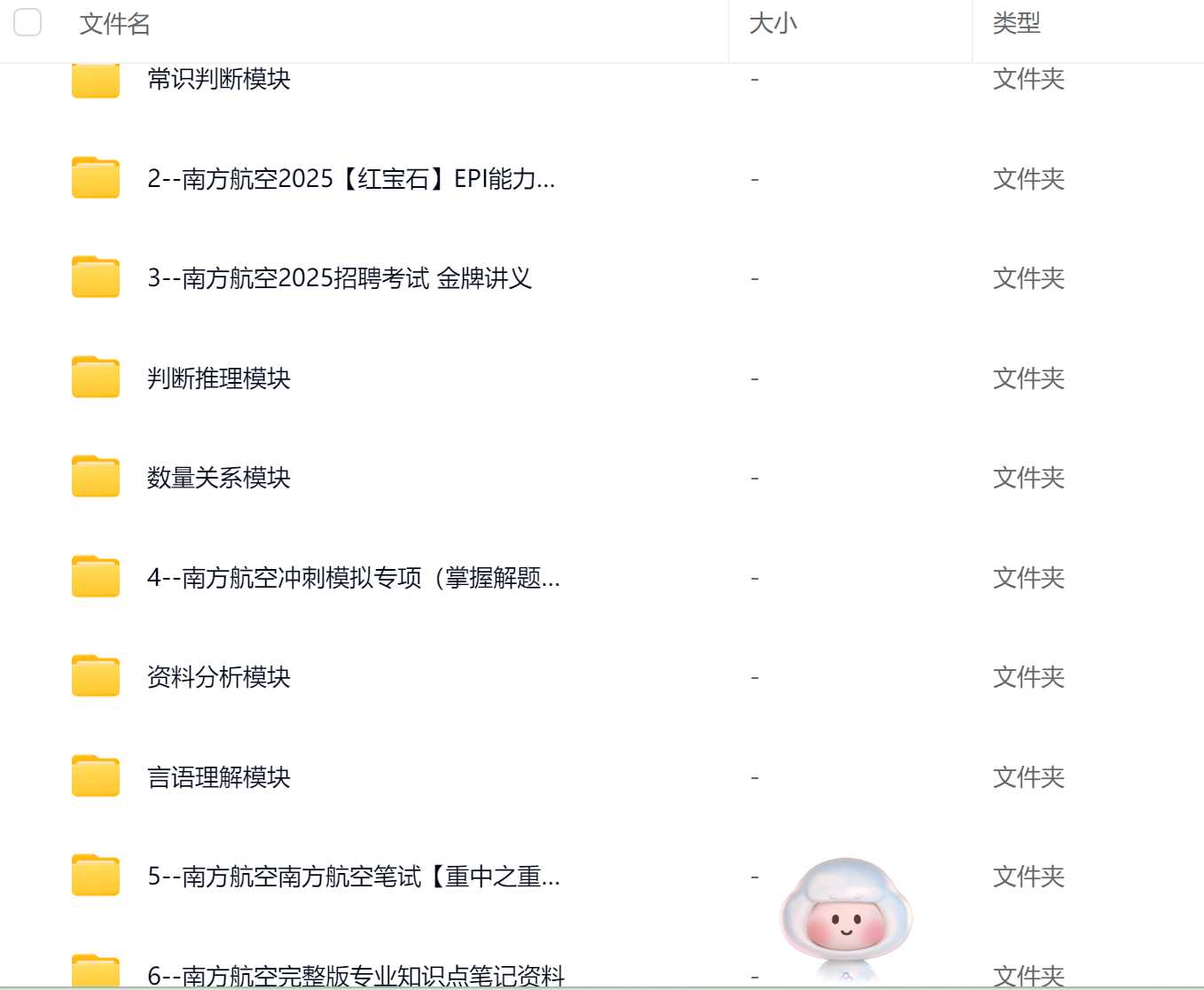Open the 2--南方航空2025【红宝石】EPI能力 folder
Image resolution: width=1204 pixels, height=990 pixels.
tap(350, 179)
